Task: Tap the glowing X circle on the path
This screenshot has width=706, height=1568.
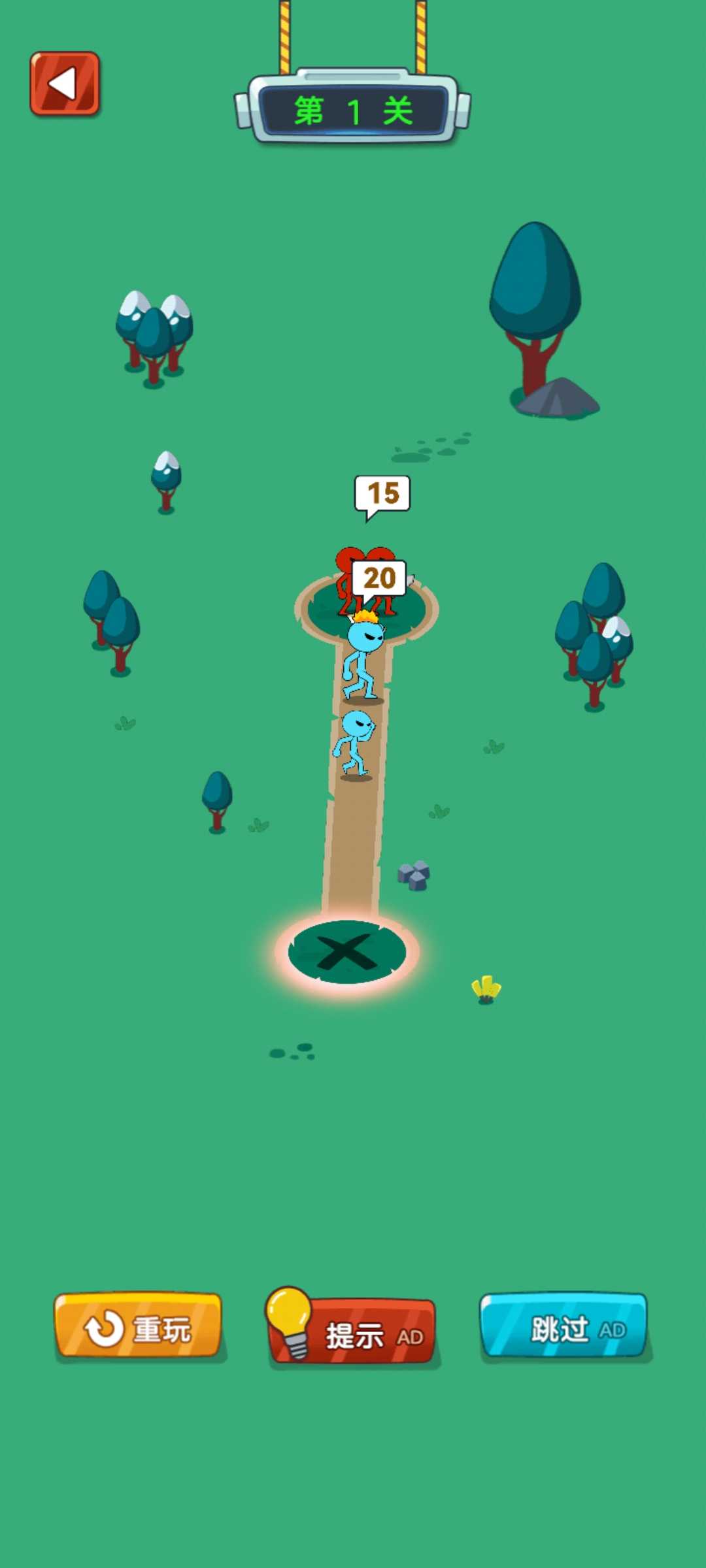Action: pos(347,952)
